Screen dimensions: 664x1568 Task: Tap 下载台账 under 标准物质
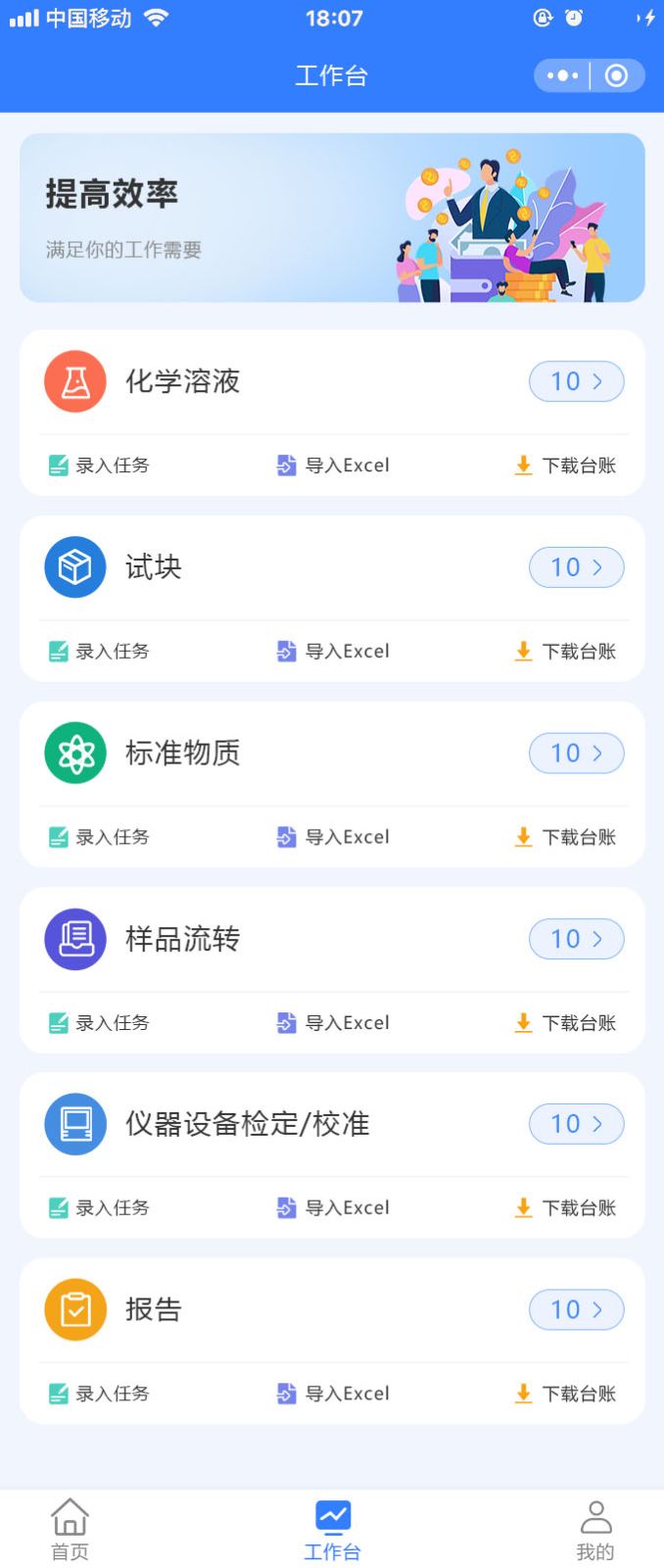(566, 837)
